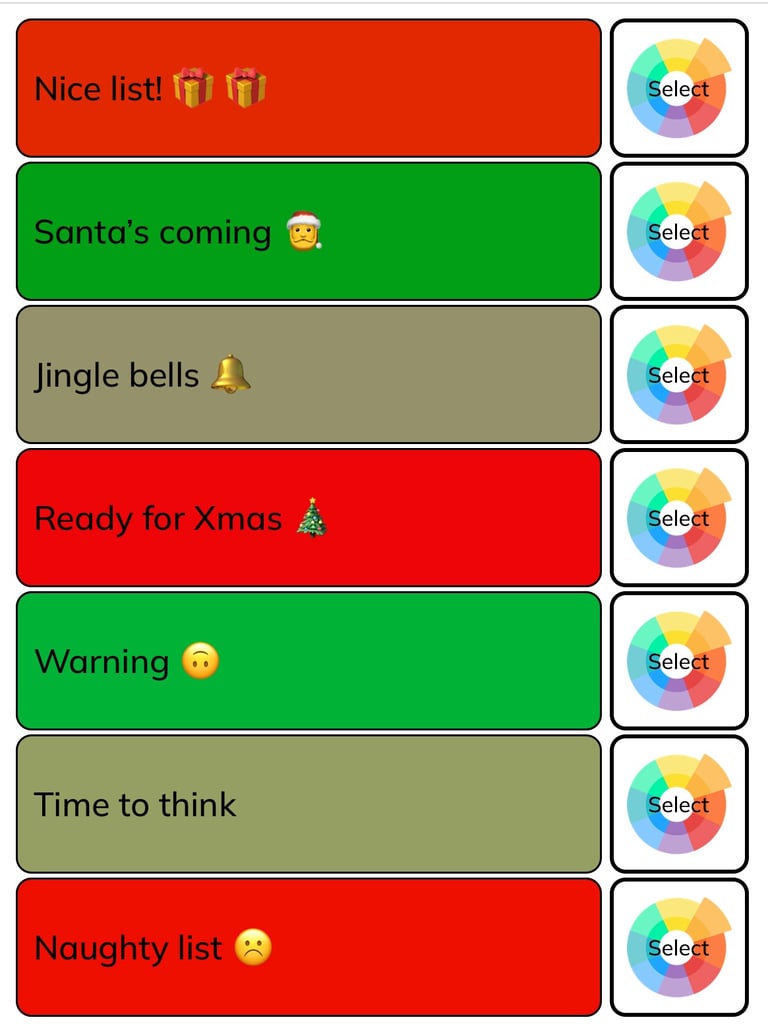Screen dimensions: 768x1030
Task: Edit the Naughty list text field
Action: pyautogui.click(x=308, y=947)
